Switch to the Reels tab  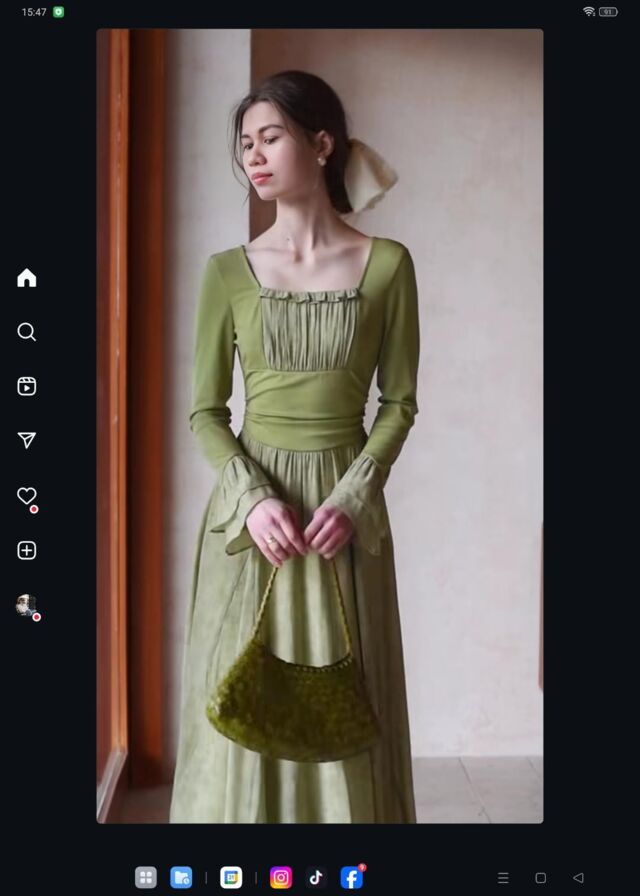[27, 387]
